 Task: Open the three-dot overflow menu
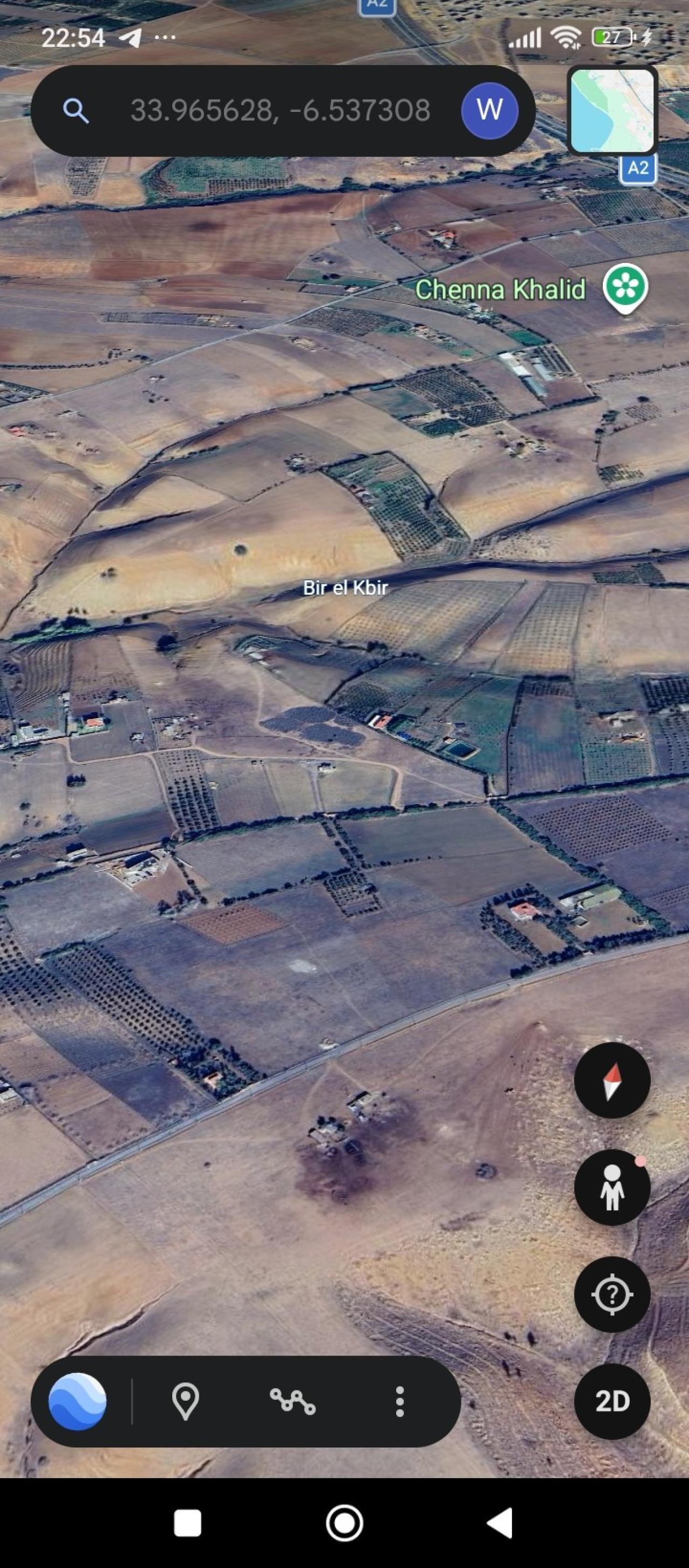click(x=399, y=1402)
